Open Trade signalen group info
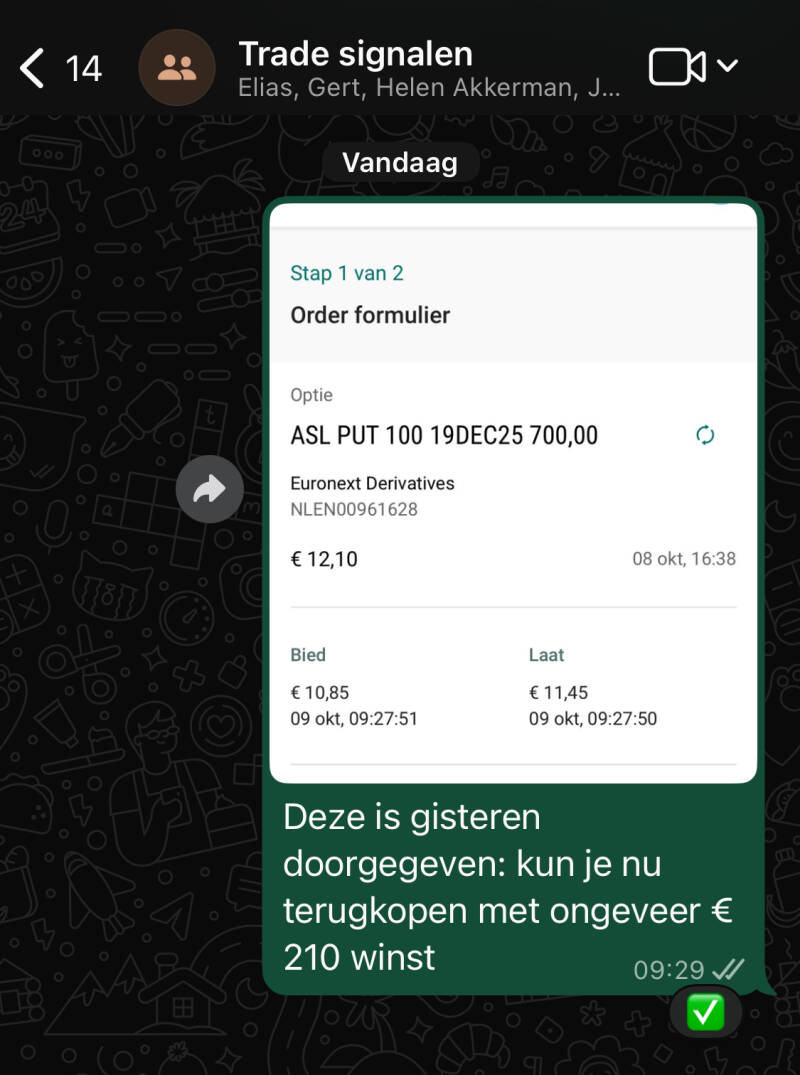 pos(430,67)
